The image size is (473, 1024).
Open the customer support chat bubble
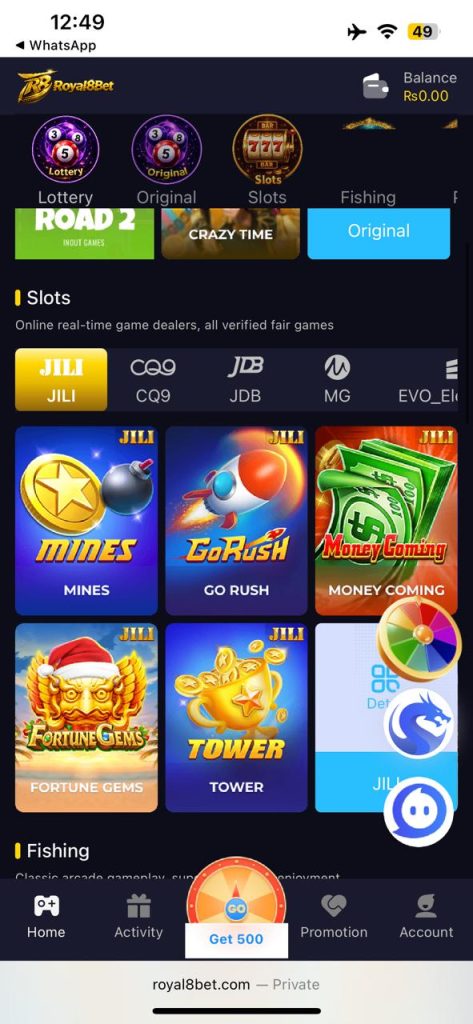point(418,812)
